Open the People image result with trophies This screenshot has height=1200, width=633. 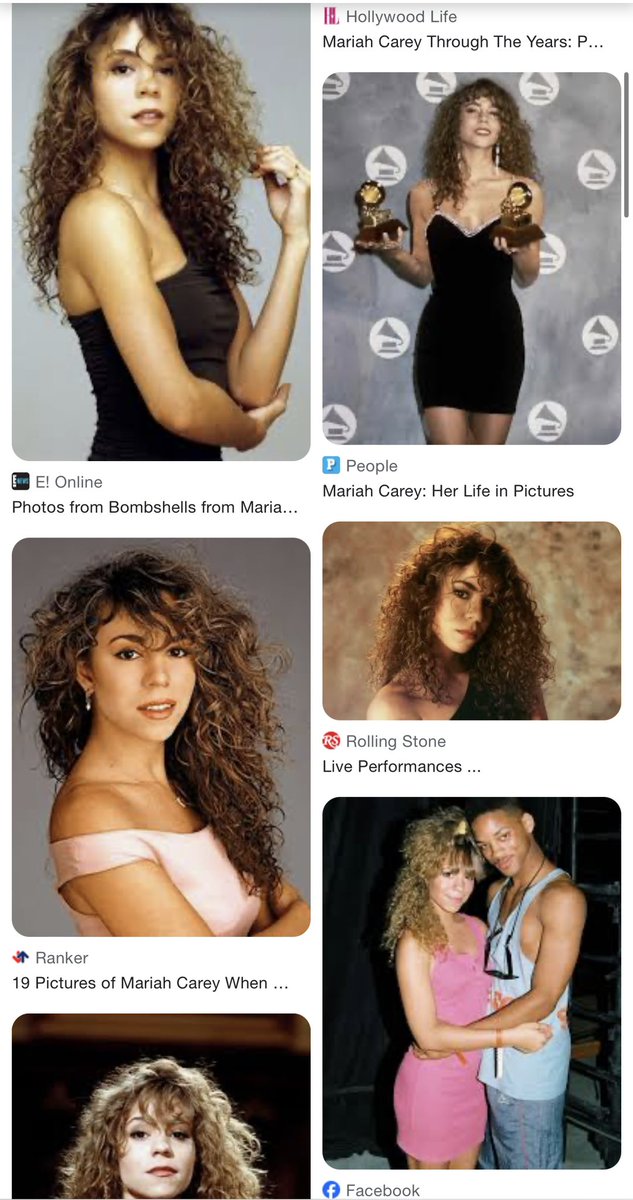point(471,258)
